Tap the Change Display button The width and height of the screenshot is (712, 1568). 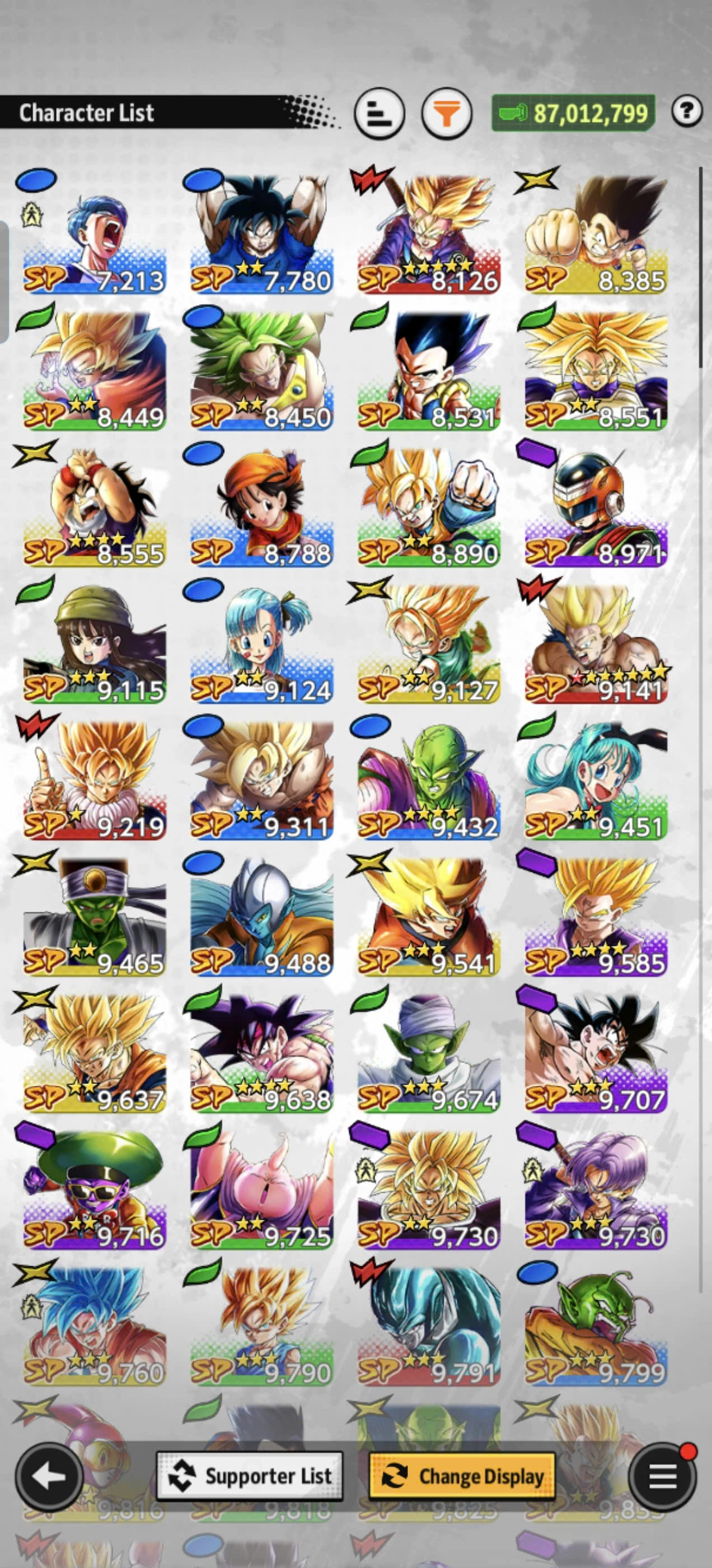tap(462, 1476)
